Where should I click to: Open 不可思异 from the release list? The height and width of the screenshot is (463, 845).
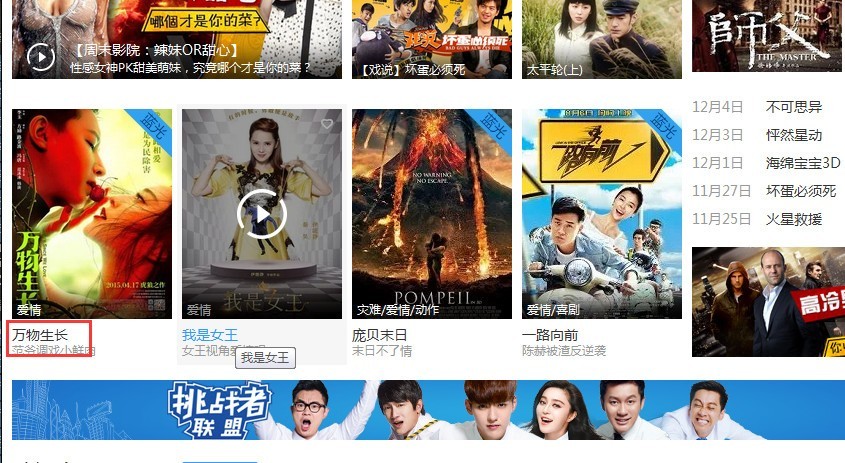click(x=794, y=107)
